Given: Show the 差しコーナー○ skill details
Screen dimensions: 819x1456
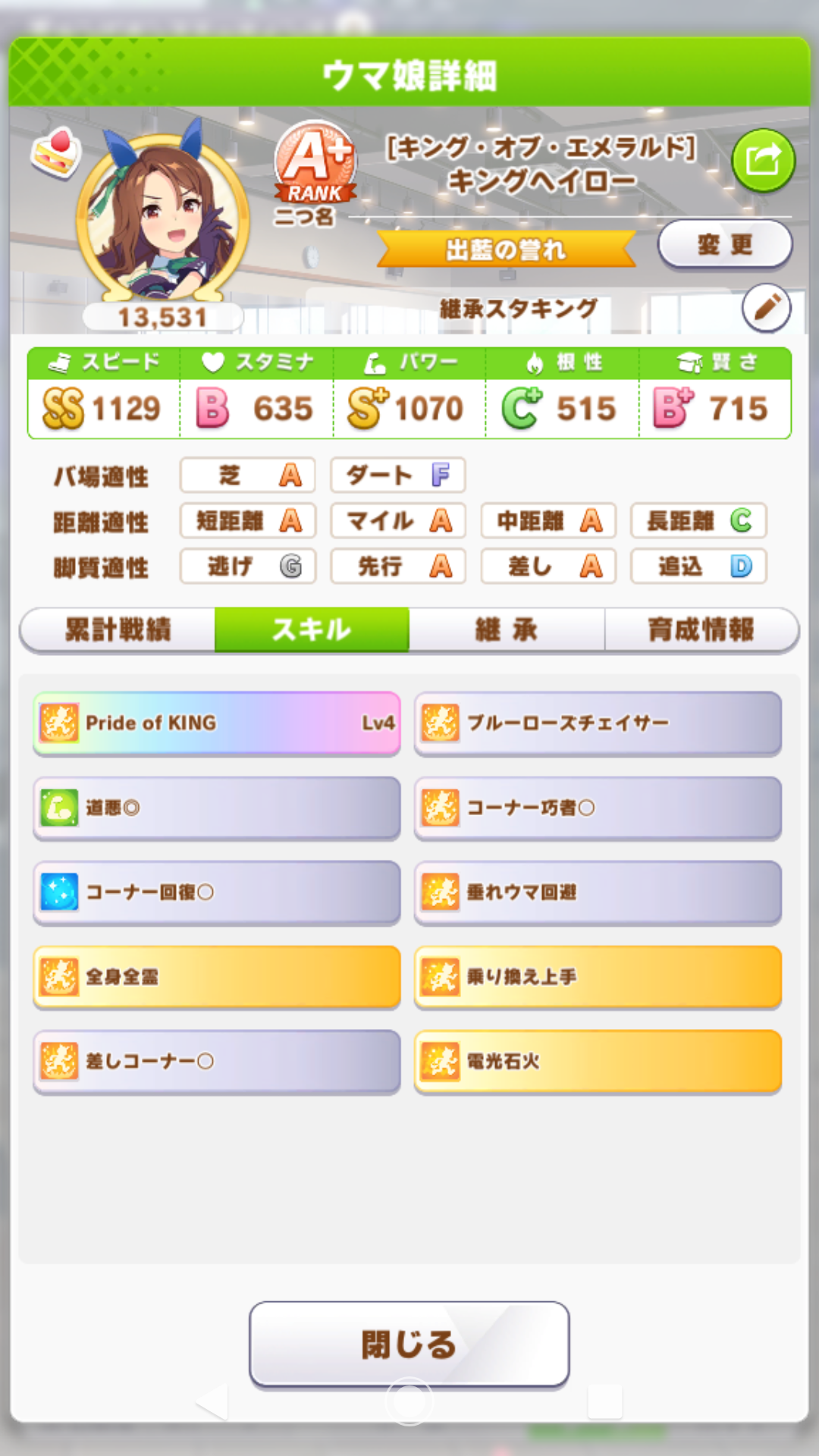Looking at the screenshot, I should (x=217, y=1061).
